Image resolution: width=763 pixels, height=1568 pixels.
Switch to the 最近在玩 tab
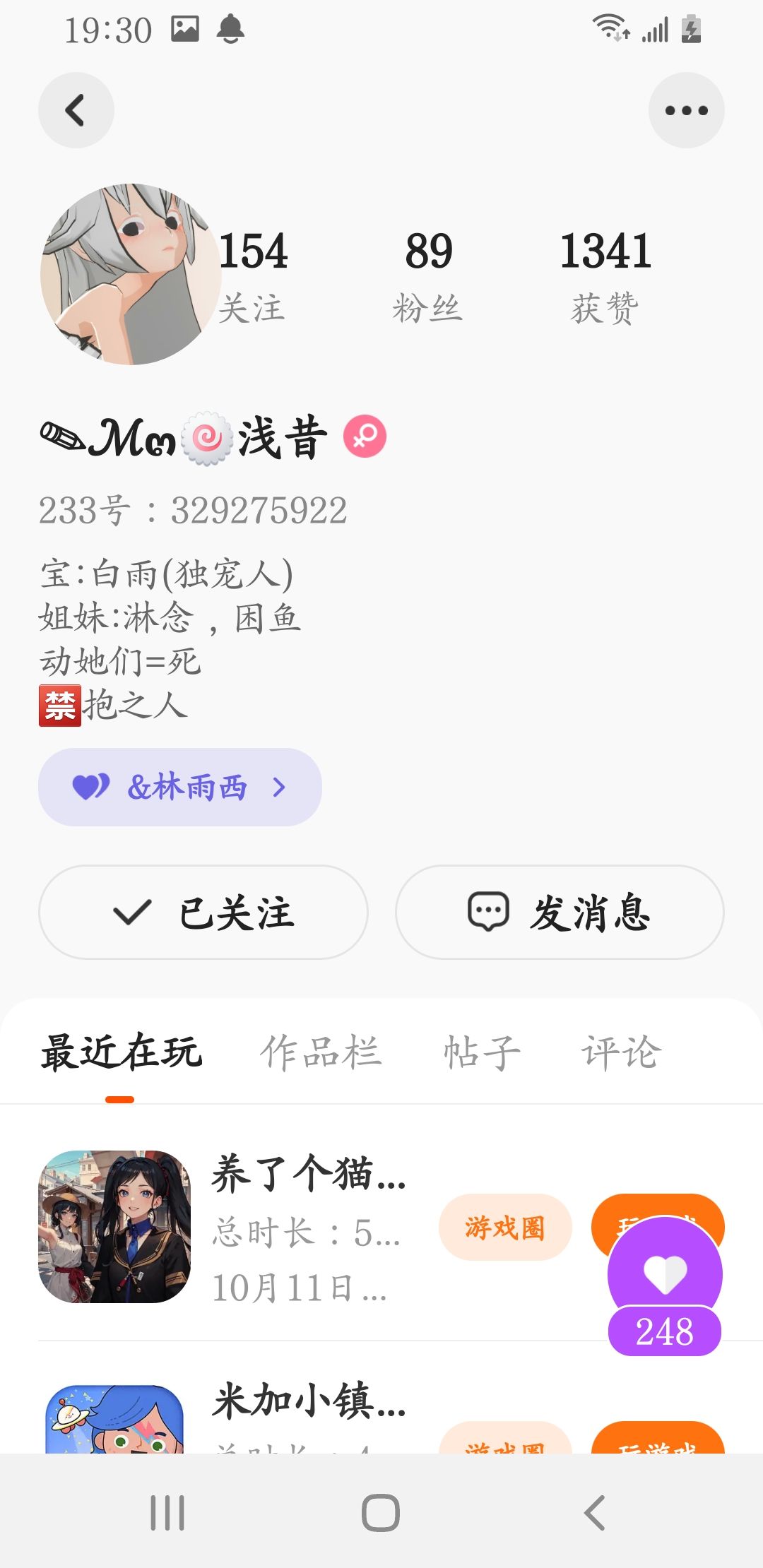121,1053
